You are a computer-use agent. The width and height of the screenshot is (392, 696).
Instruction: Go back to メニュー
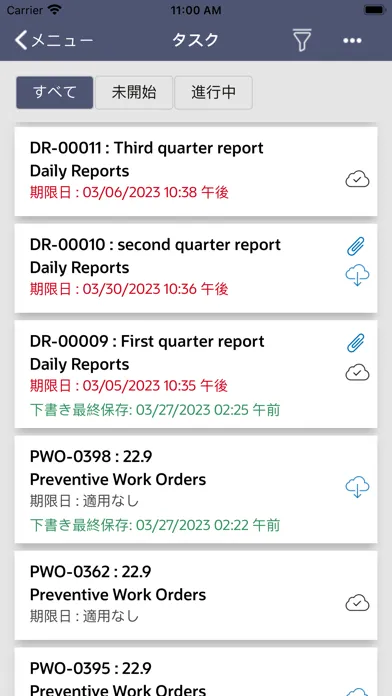pyautogui.click(x=54, y=40)
